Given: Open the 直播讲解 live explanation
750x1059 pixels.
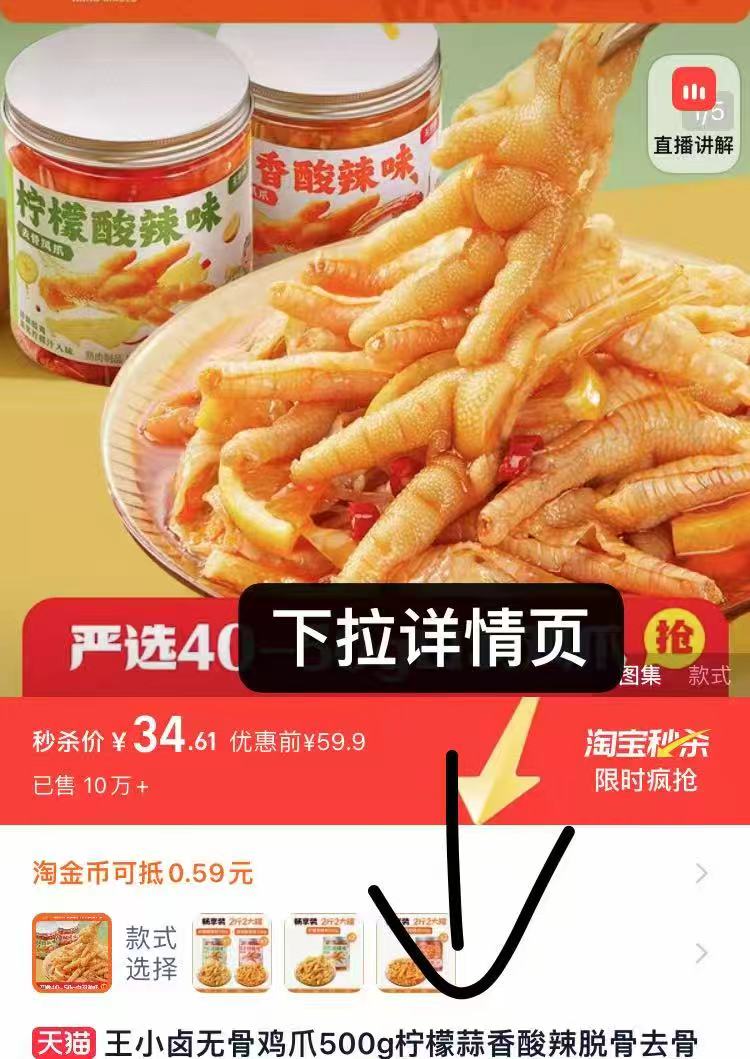Looking at the screenshot, I should [693, 113].
